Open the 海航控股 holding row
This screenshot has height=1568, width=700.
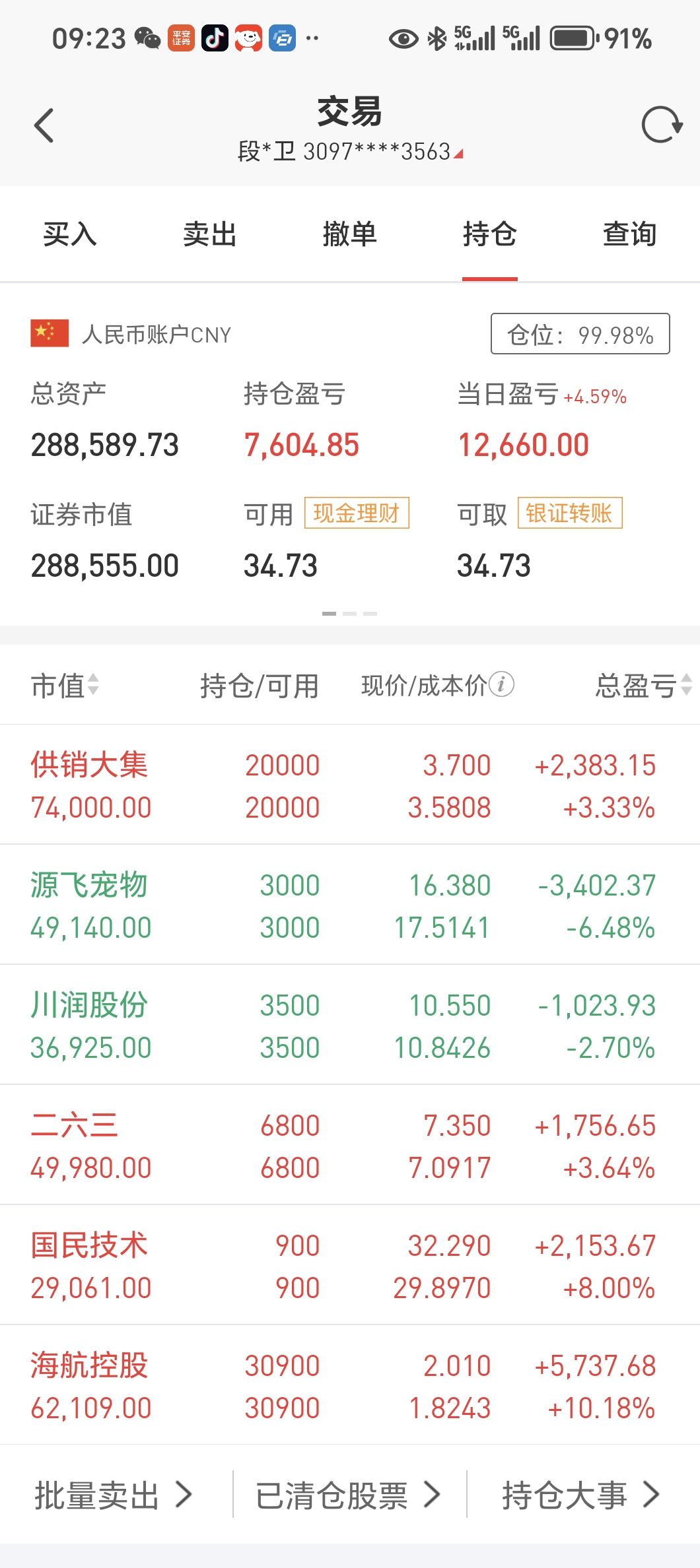click(x=350, y=1385)
